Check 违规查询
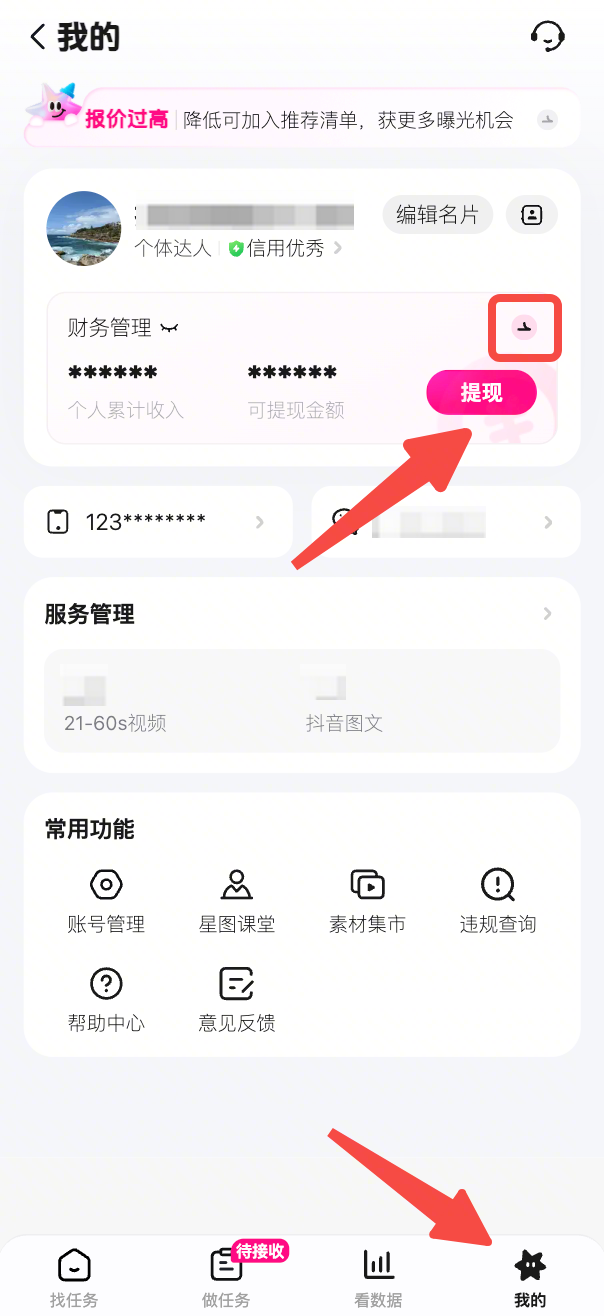 (x=497, y=900)
